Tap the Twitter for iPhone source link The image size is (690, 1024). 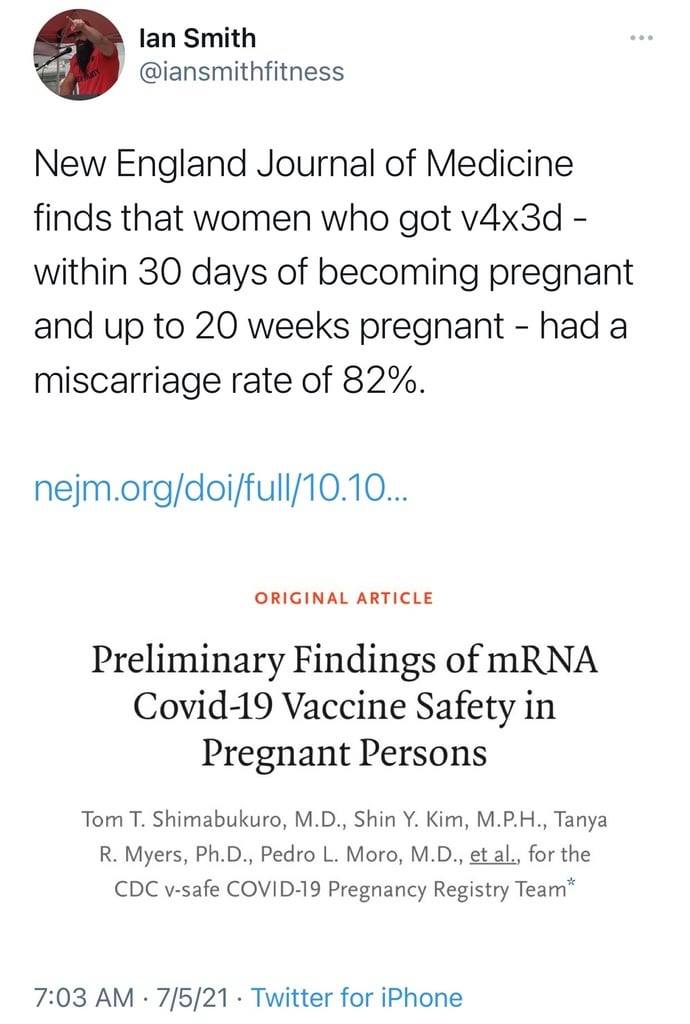tap(356, 996)
